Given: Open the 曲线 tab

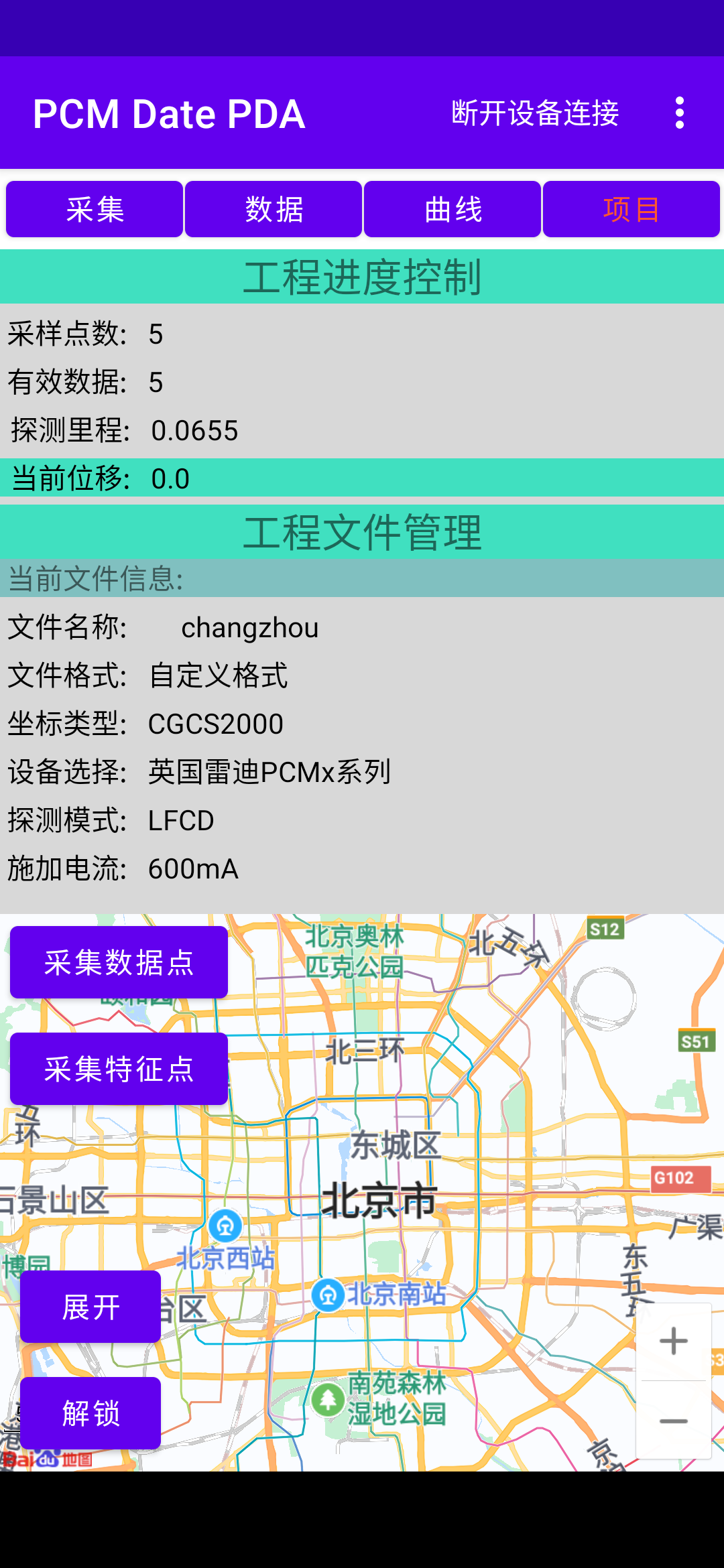Looking at the screenshot, I should pos(452,209).
